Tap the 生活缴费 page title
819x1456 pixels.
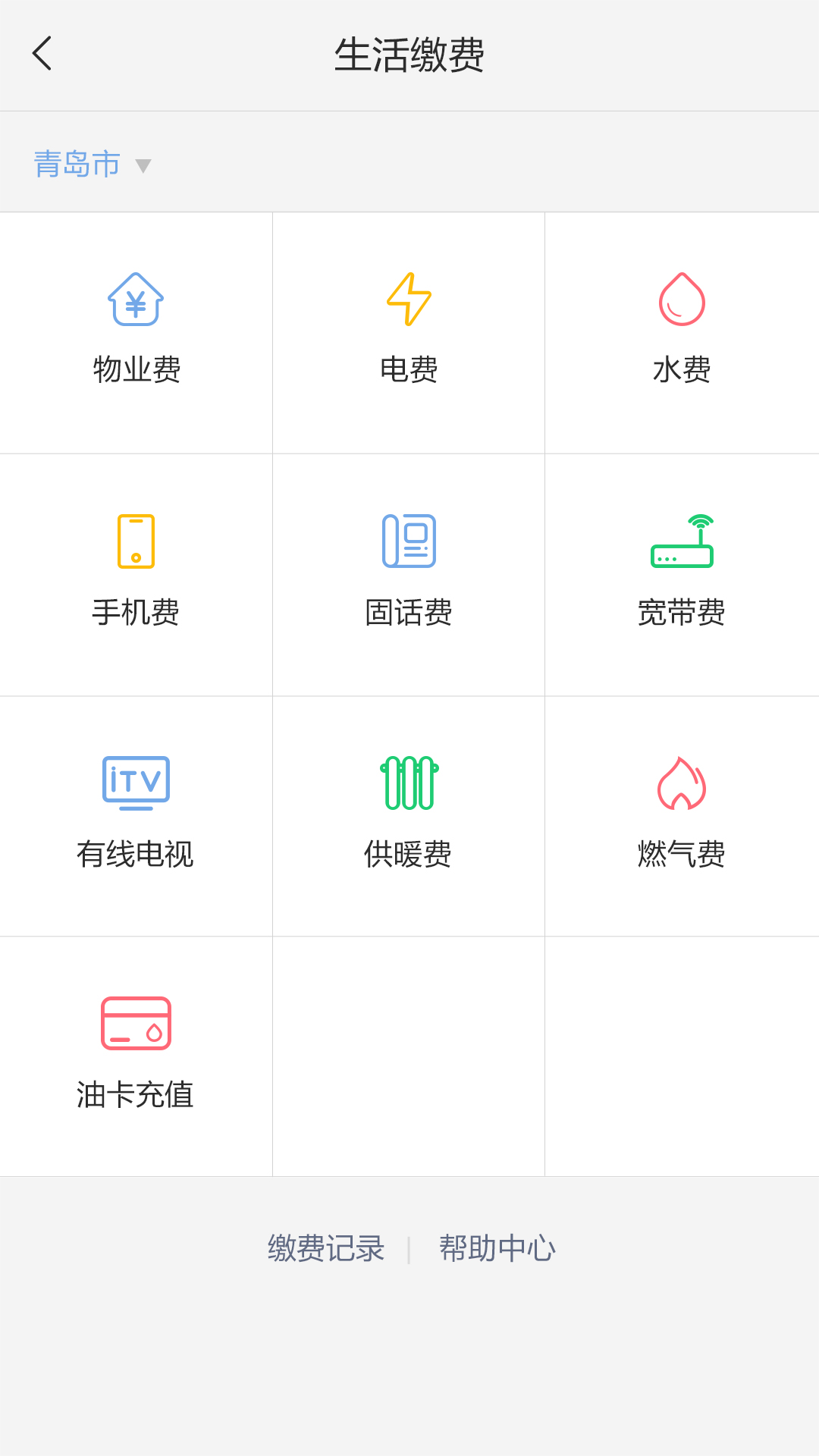click(409, 55)
